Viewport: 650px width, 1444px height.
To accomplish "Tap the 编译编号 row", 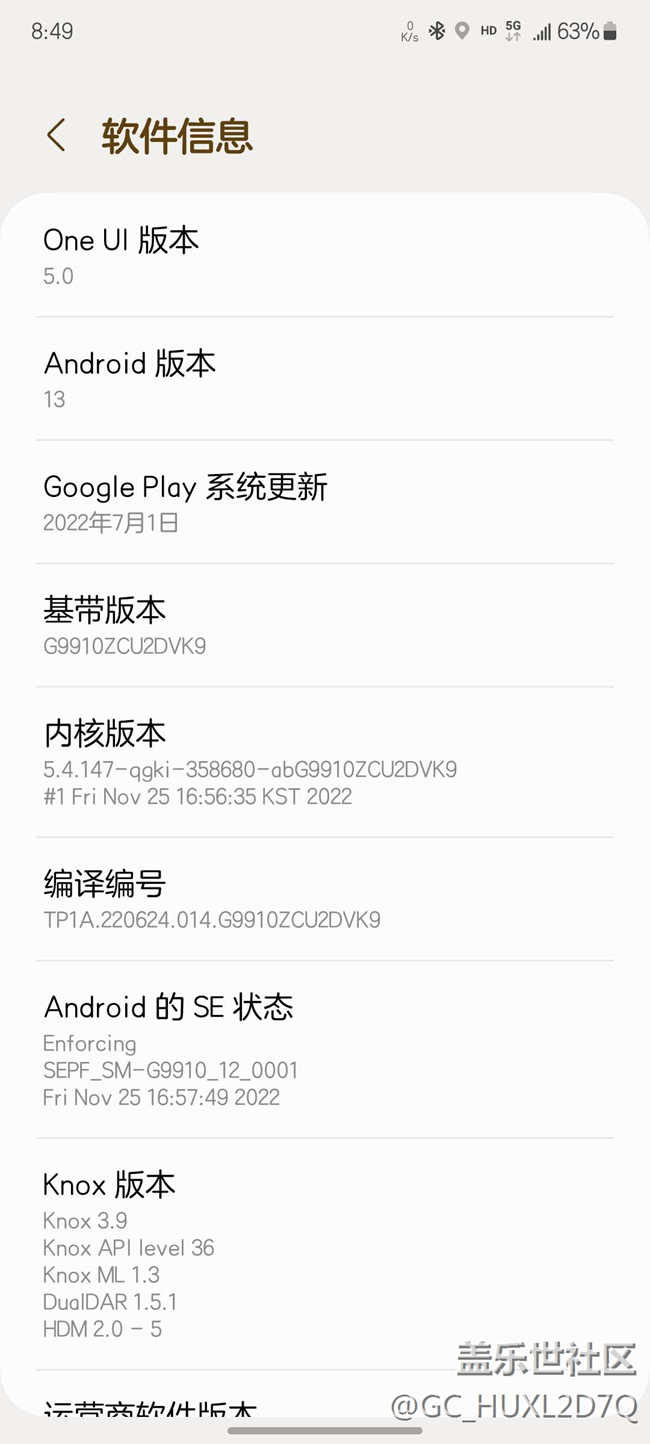I will tap(324, 899).
